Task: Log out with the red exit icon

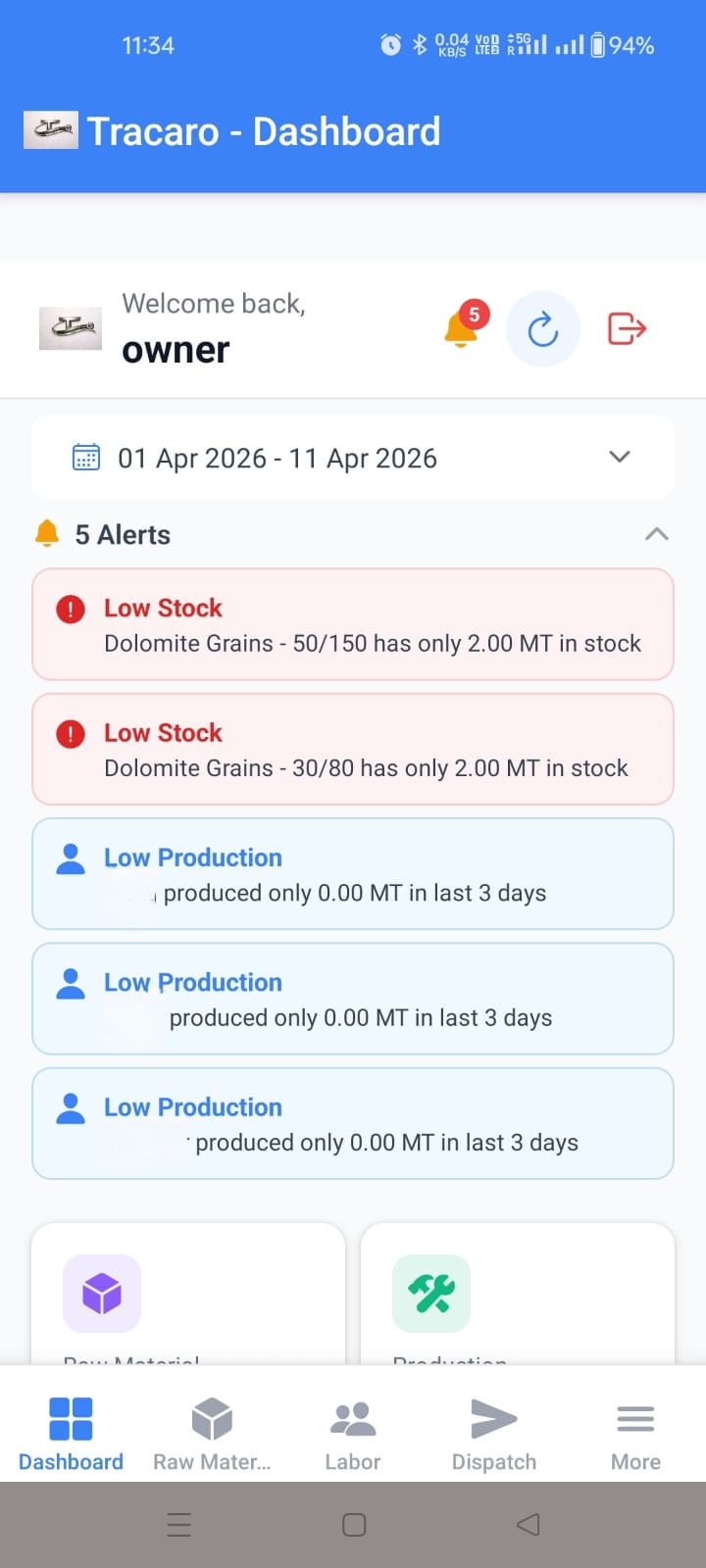Action: point(626,329)
